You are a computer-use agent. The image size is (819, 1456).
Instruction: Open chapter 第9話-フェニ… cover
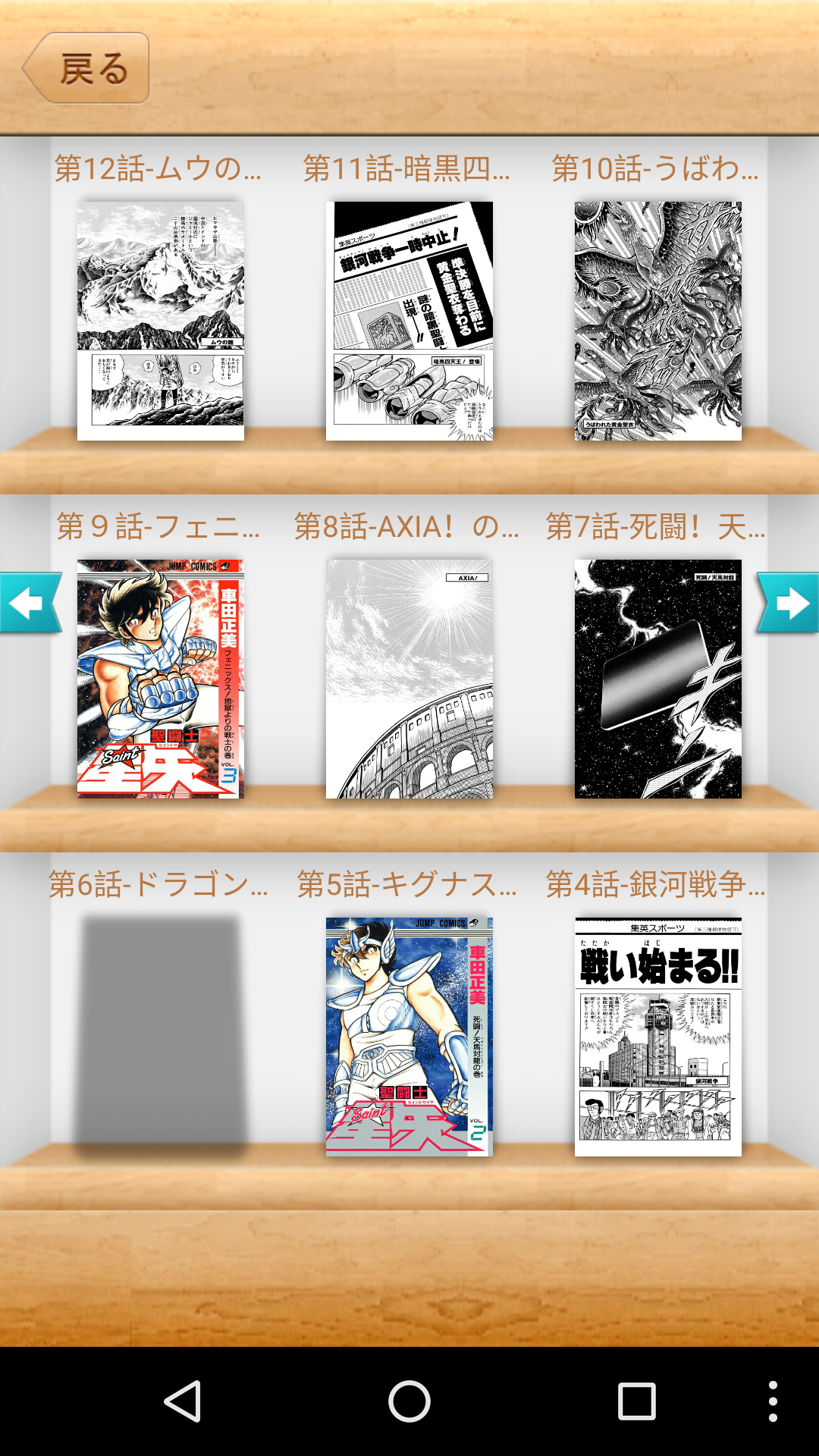(161, 679)
